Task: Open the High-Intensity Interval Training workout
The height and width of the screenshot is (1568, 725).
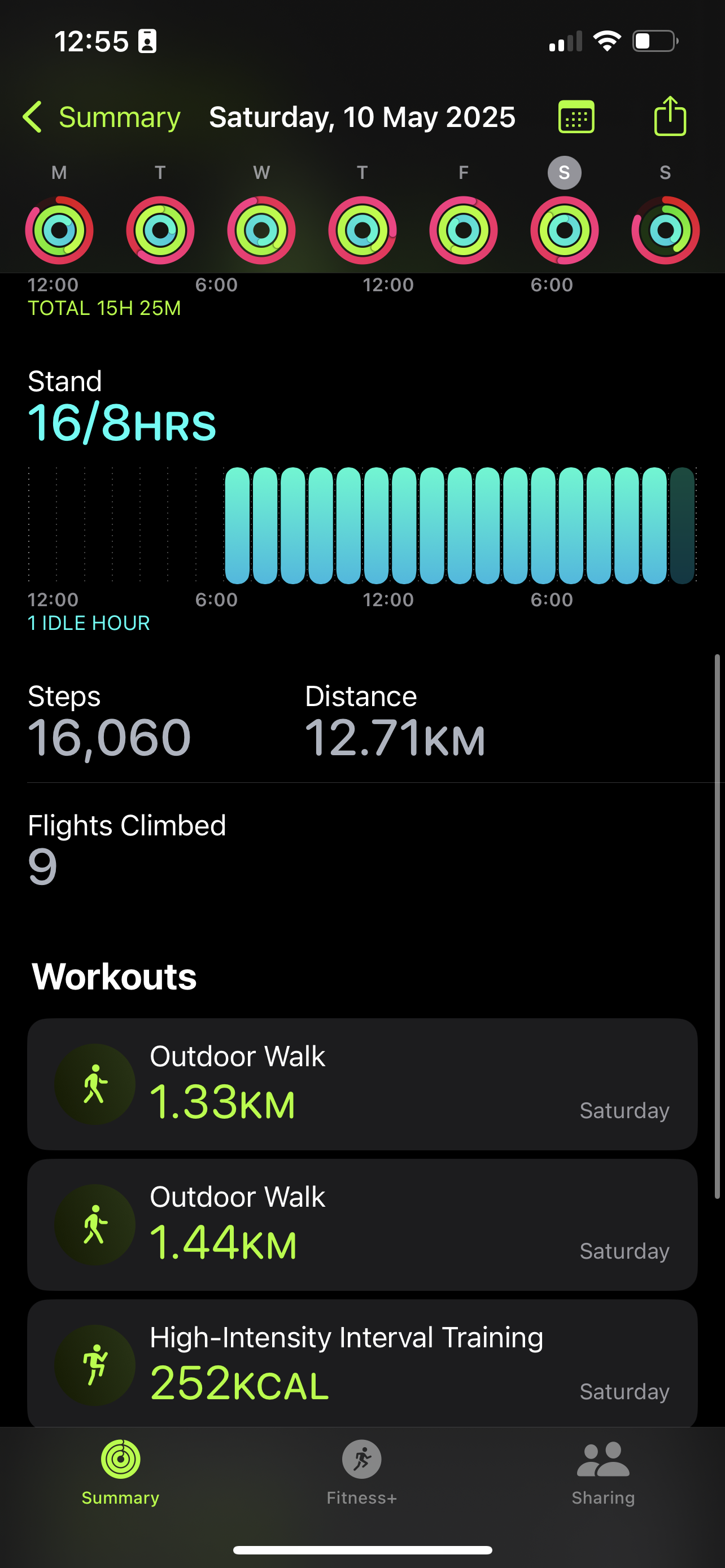Action: 362,1364
